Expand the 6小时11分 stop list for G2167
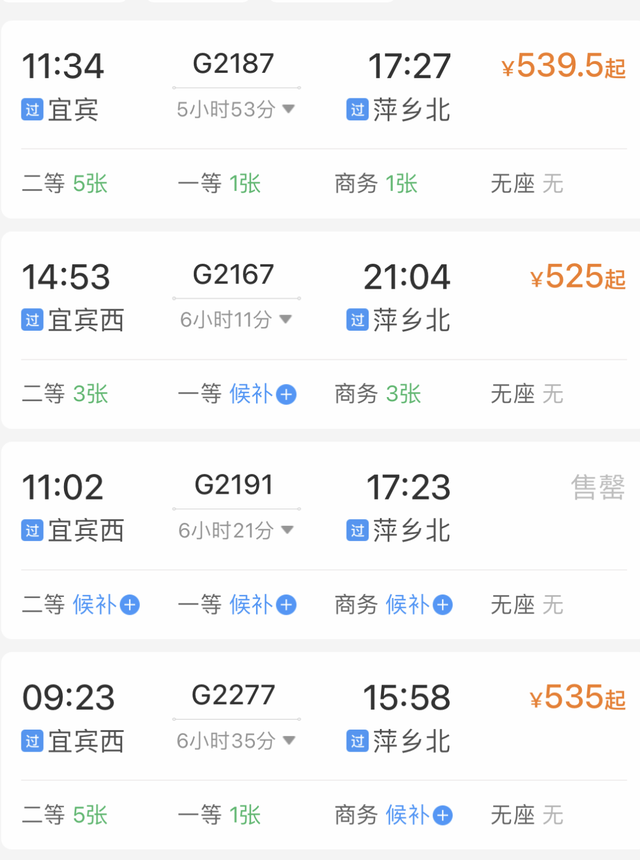This screenshot has height=860, width=640. coord(236,320)
